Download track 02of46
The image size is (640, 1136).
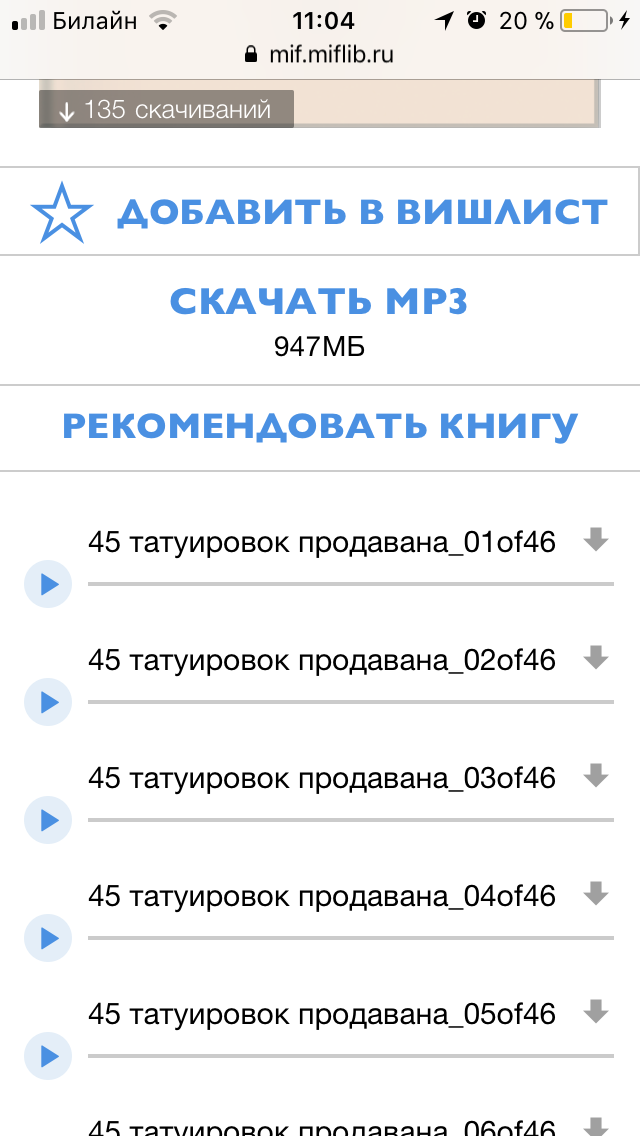click(x=596, y=658)
